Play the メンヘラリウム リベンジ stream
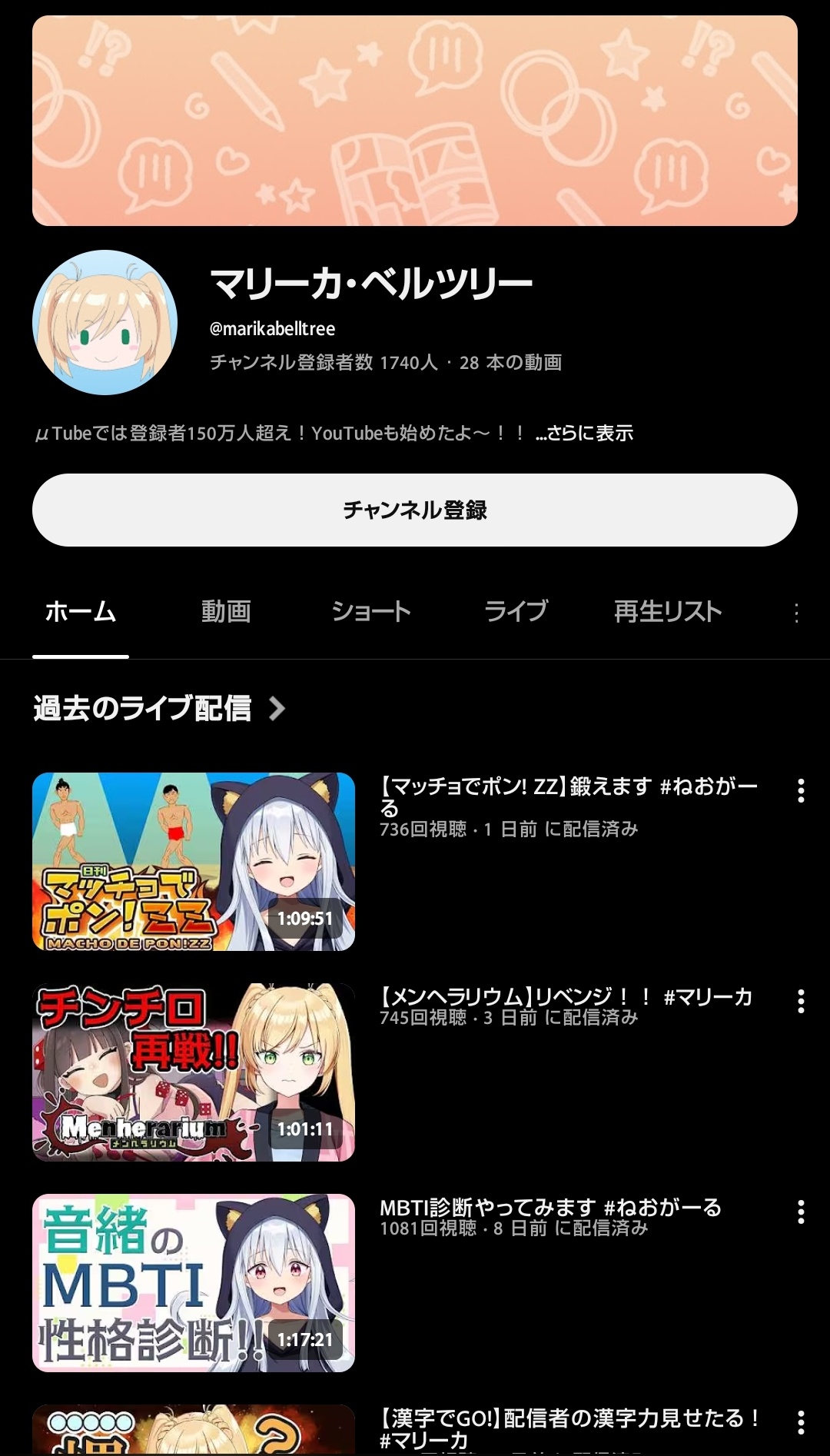 (x=194, y=1072)
